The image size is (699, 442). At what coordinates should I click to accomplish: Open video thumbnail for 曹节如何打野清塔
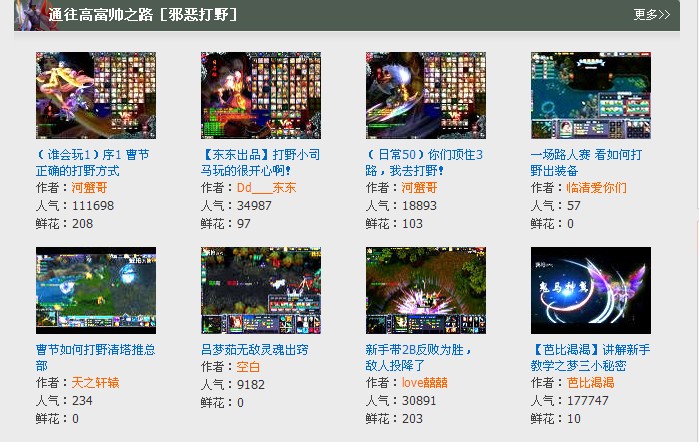point(95,290)
